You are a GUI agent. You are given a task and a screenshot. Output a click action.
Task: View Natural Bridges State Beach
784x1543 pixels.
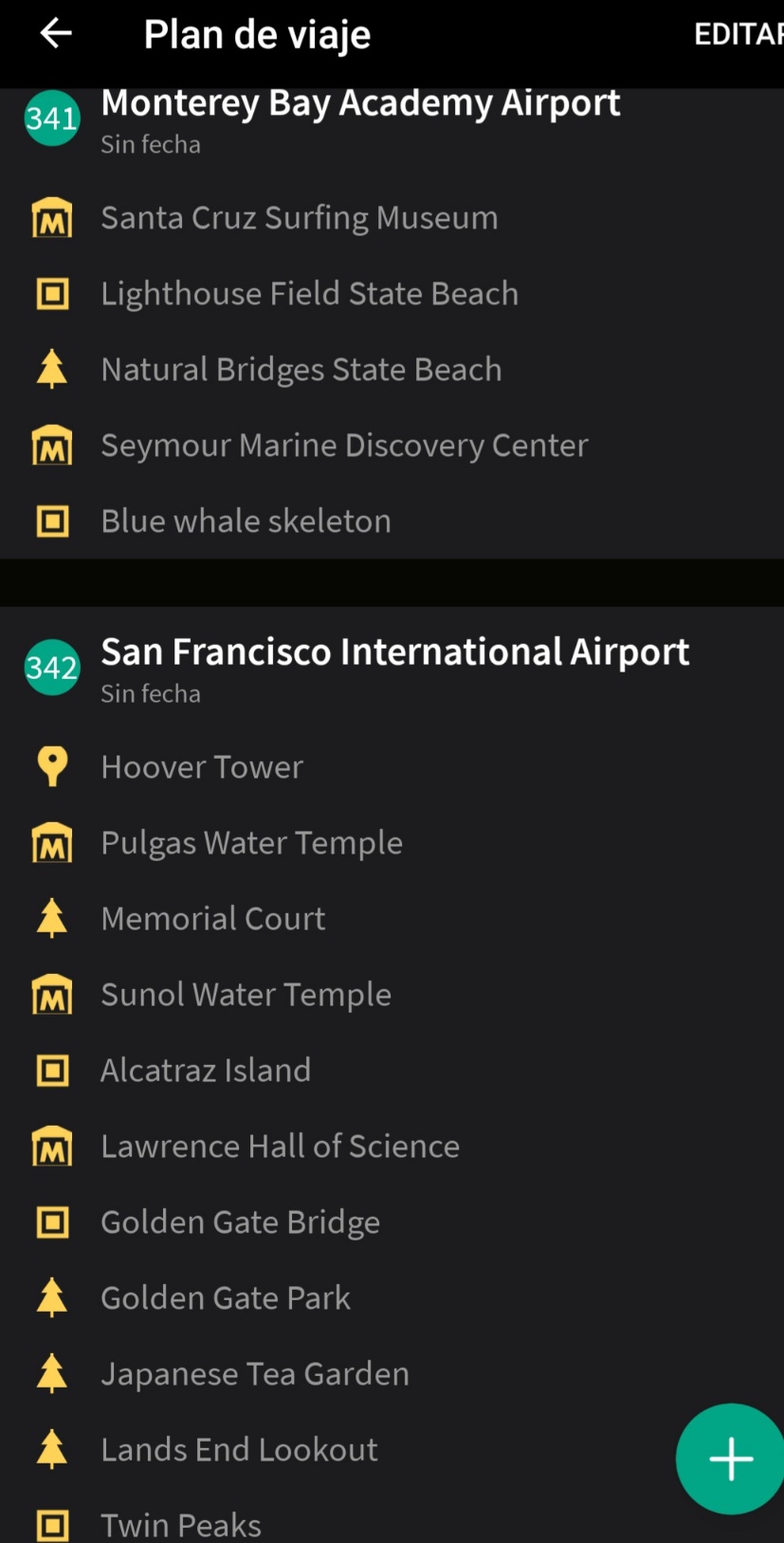click(301, 370)
